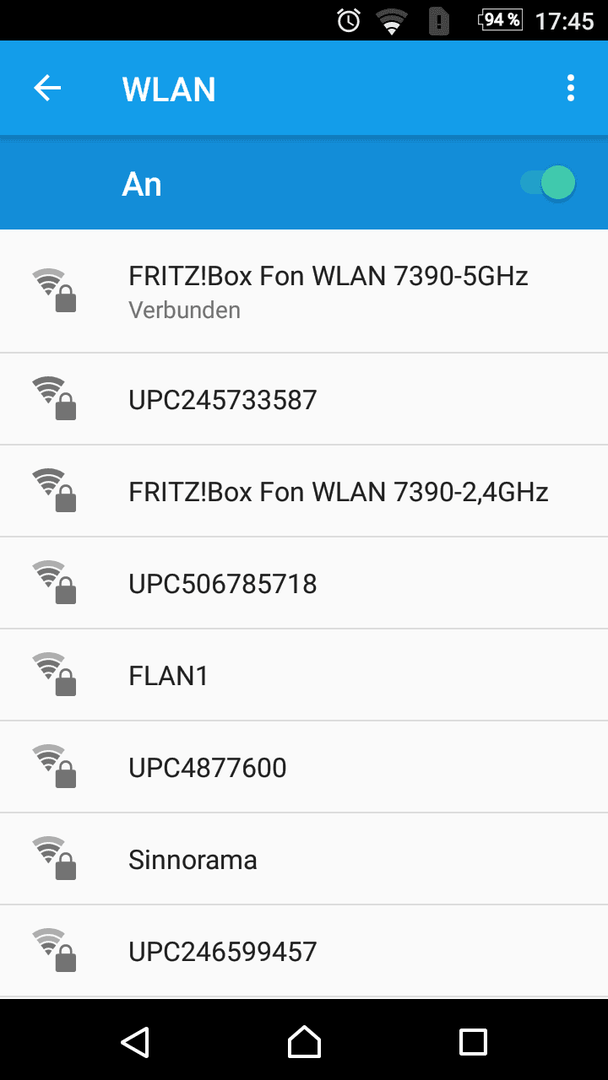Select network UPC245733587
The height and width of the screenshot is (1080, 608).
[x=304, y=399]
